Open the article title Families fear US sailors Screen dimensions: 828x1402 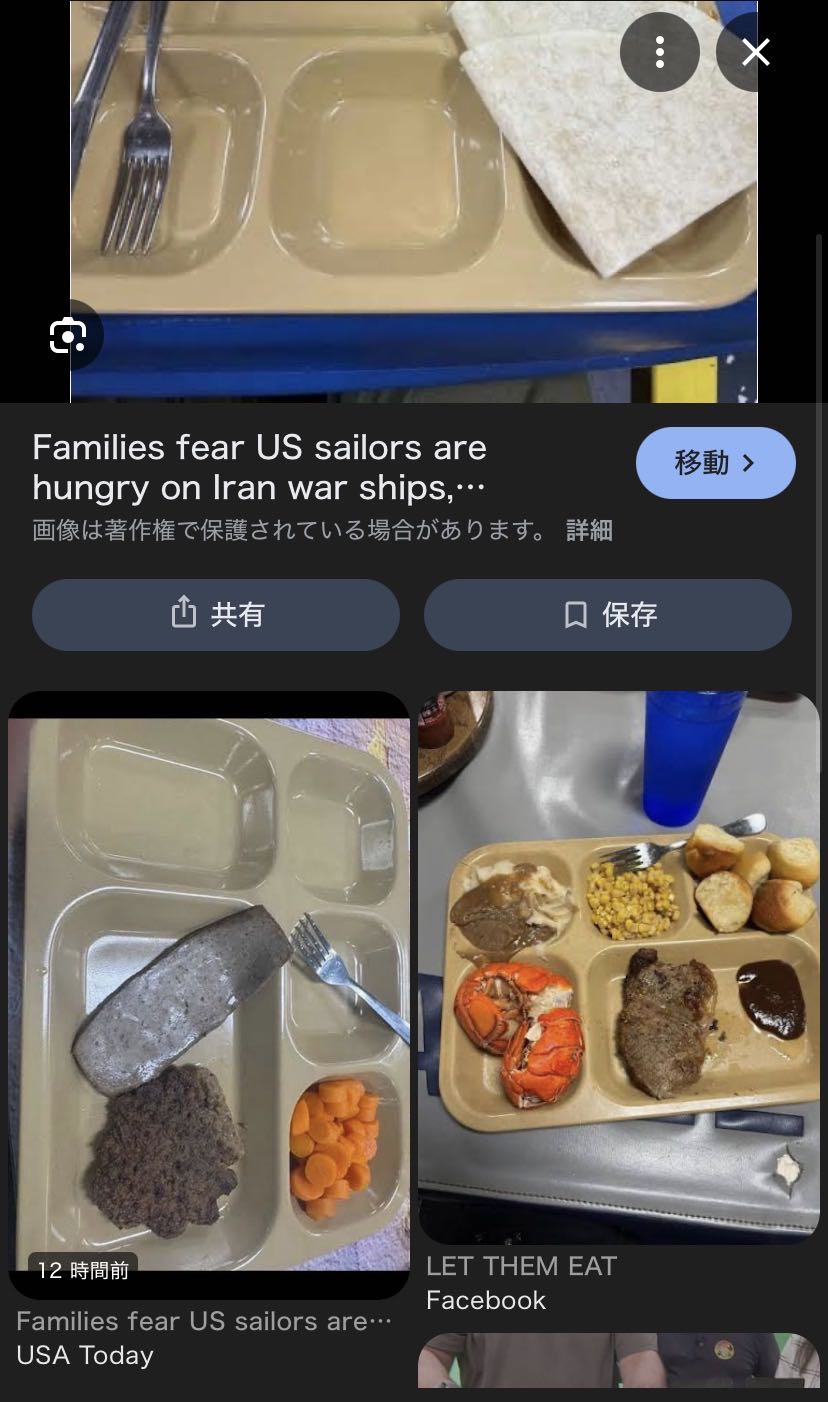260,467
